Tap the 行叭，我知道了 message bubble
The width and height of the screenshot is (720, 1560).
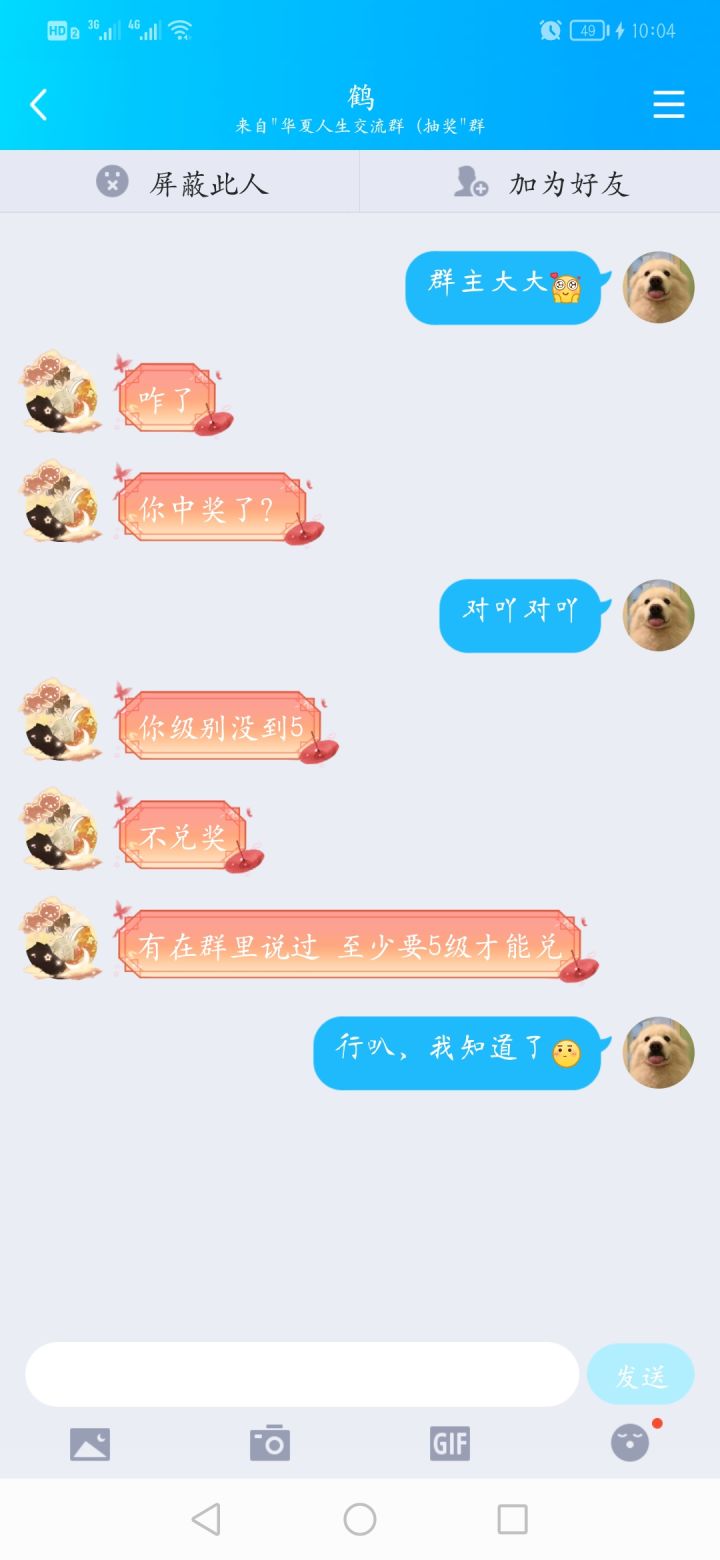[x=455, y=1051]
